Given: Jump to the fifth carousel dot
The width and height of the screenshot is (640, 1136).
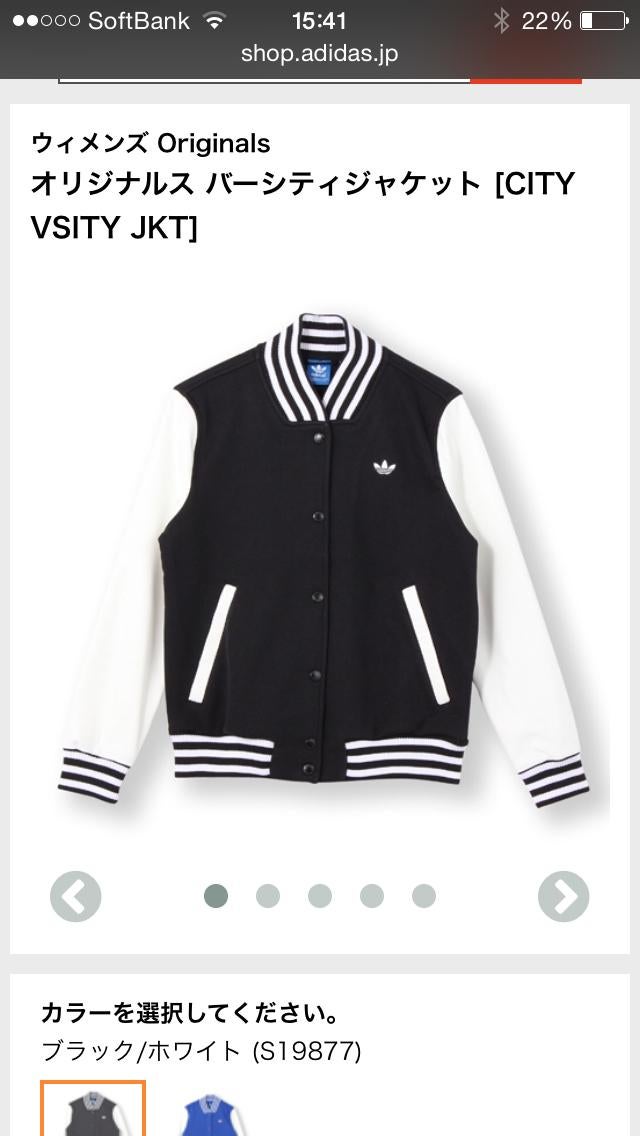Looking at the screenshot, I should [424, 895].
